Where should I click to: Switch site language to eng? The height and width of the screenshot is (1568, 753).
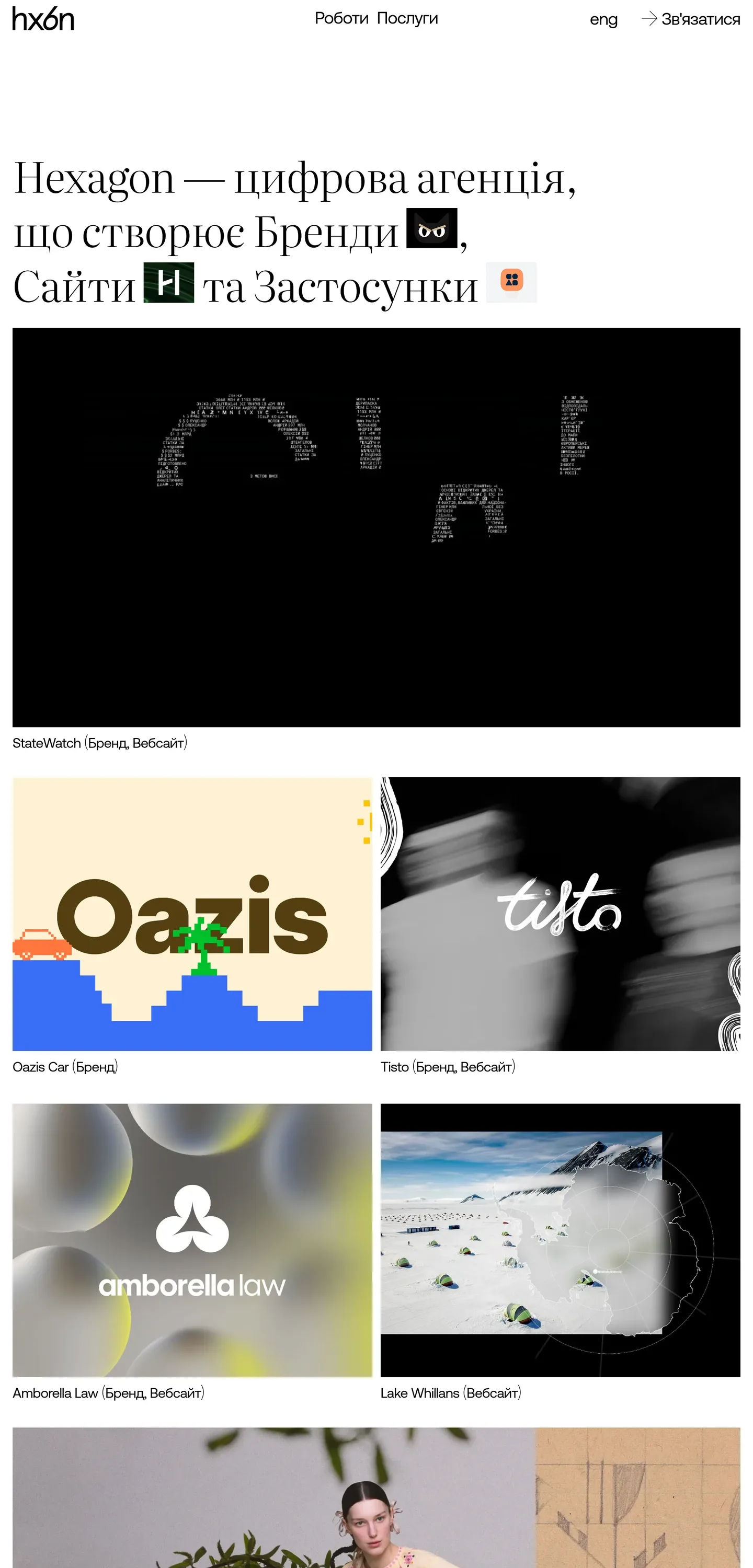point(603,19)
